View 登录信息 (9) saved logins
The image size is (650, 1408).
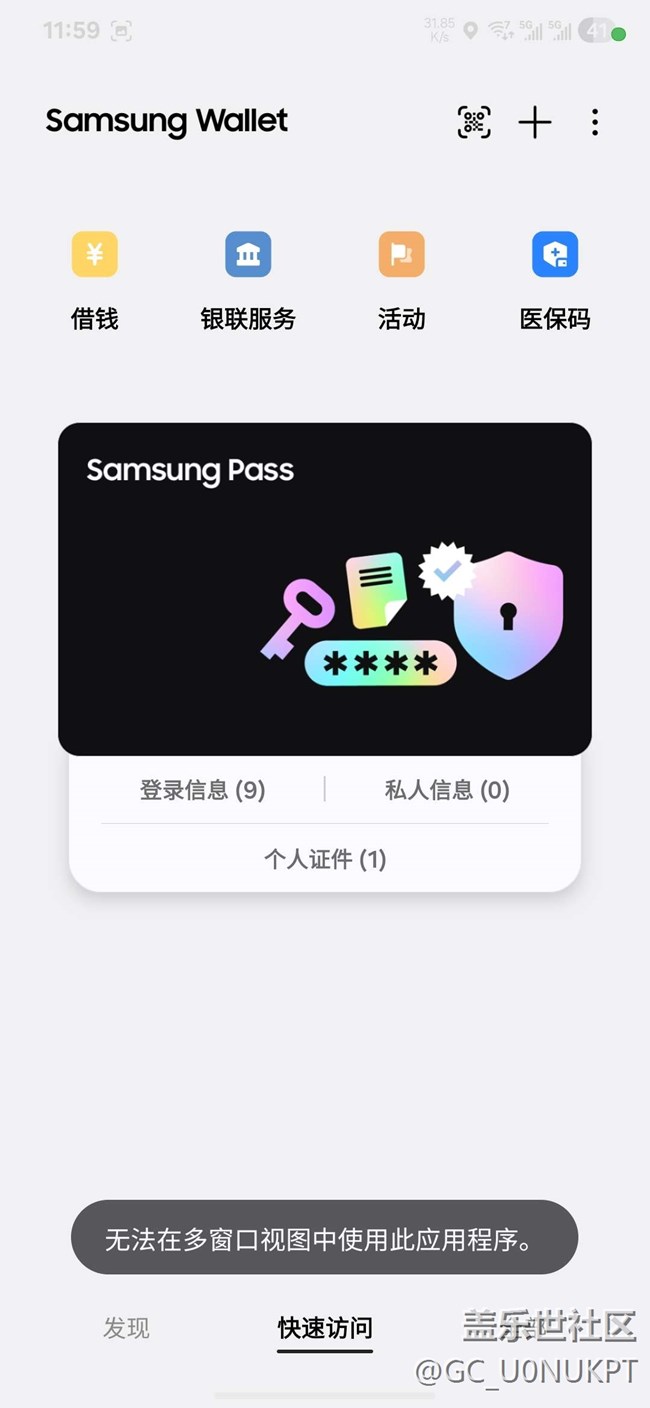coord(202,790)
